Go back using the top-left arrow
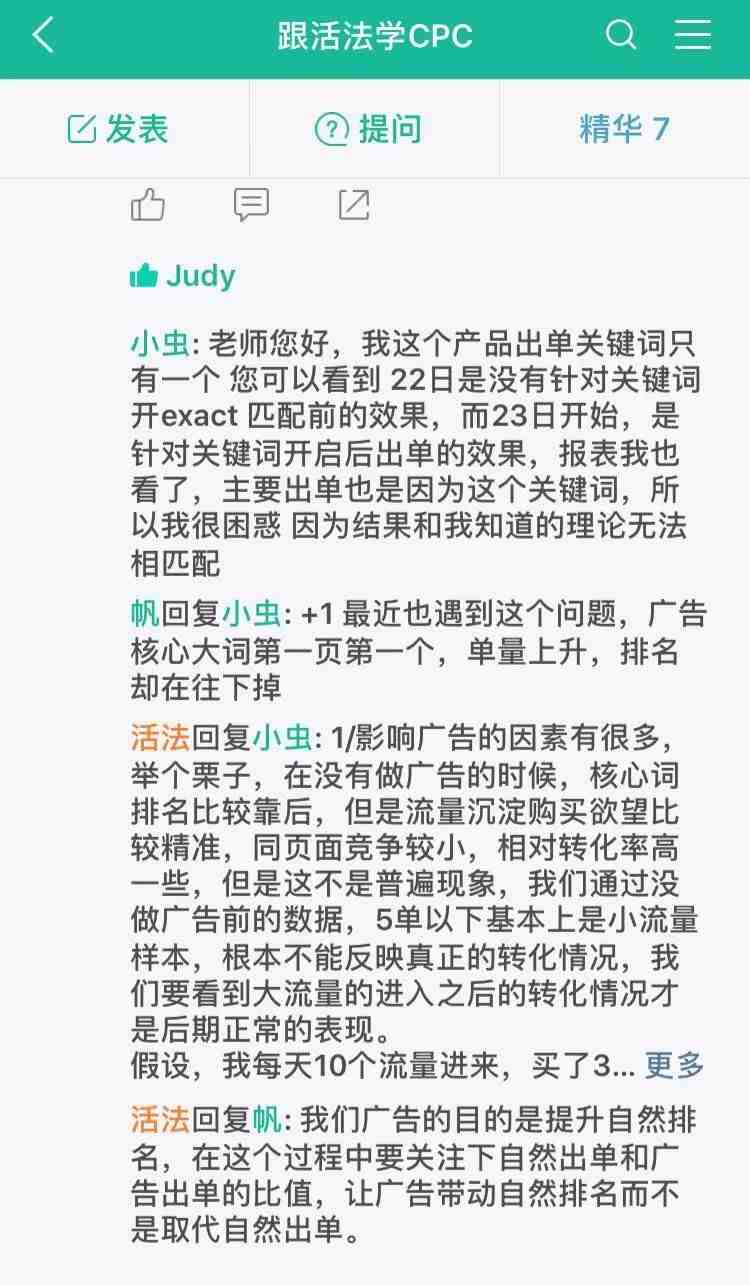The image size is (750, 1285). (42, 36)
